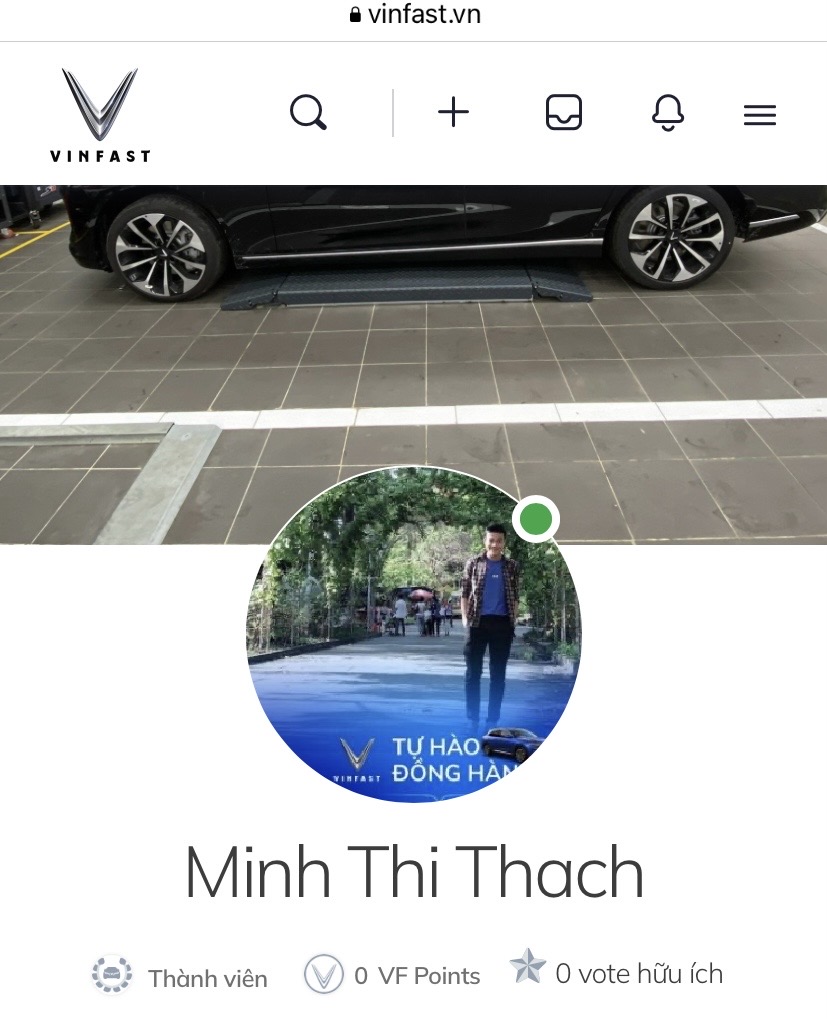Open the search icon in the header
This screenshot has height=1019, width=827.
pyautogui.click(x=308, y=113)
